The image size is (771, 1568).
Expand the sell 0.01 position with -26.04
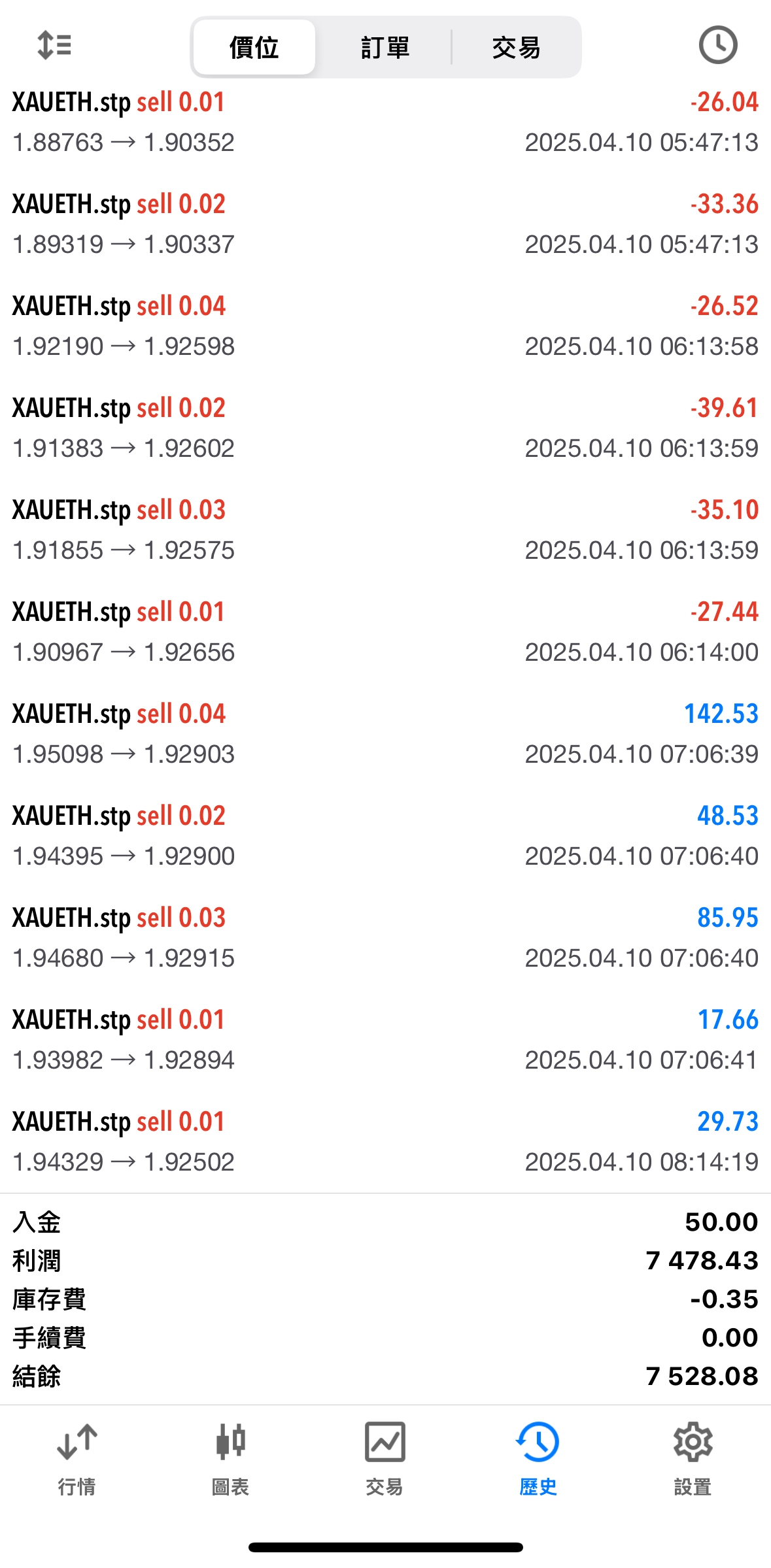coord(385,122)
